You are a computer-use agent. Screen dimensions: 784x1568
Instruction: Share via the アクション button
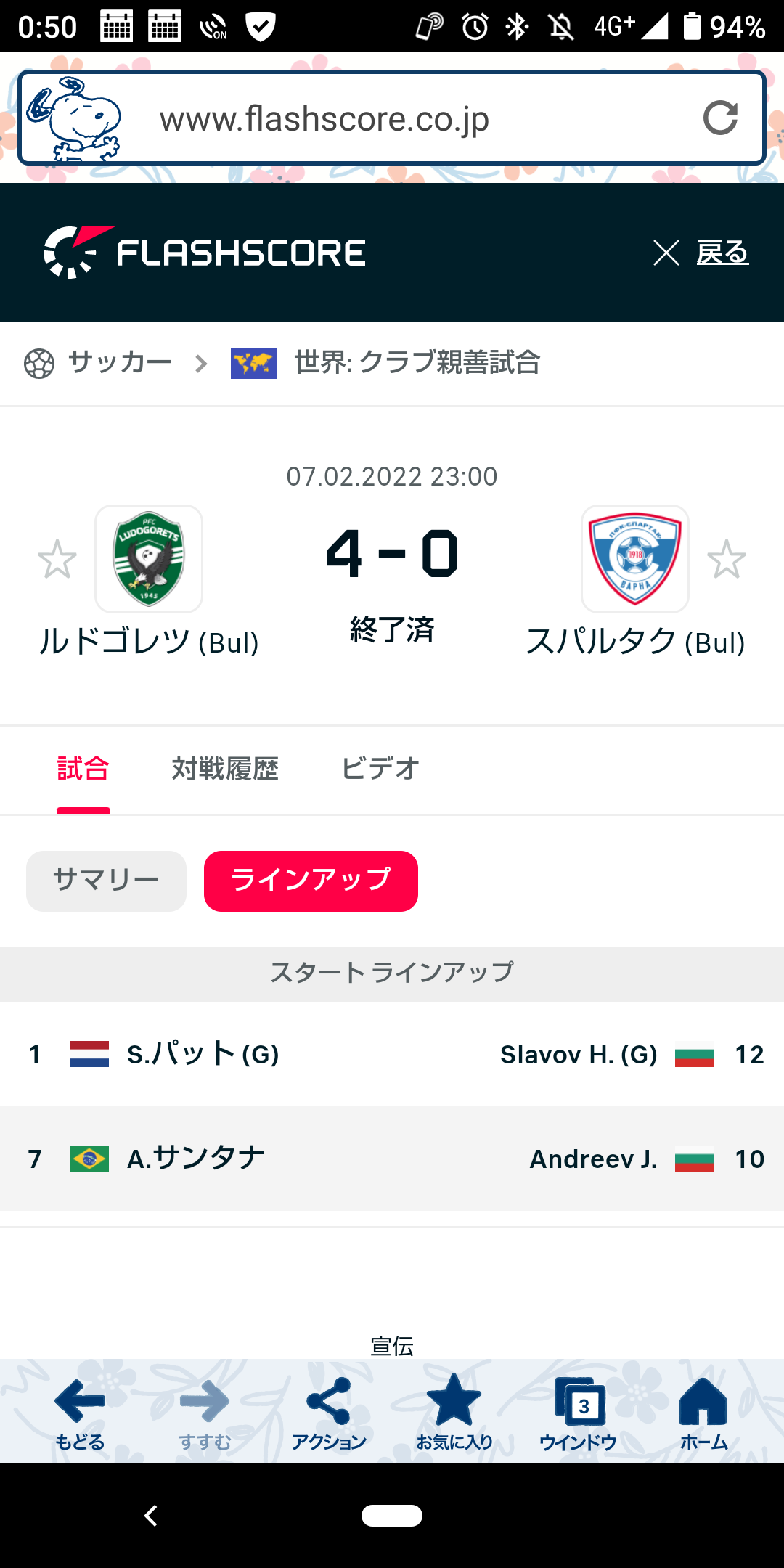pos(329,1413)
